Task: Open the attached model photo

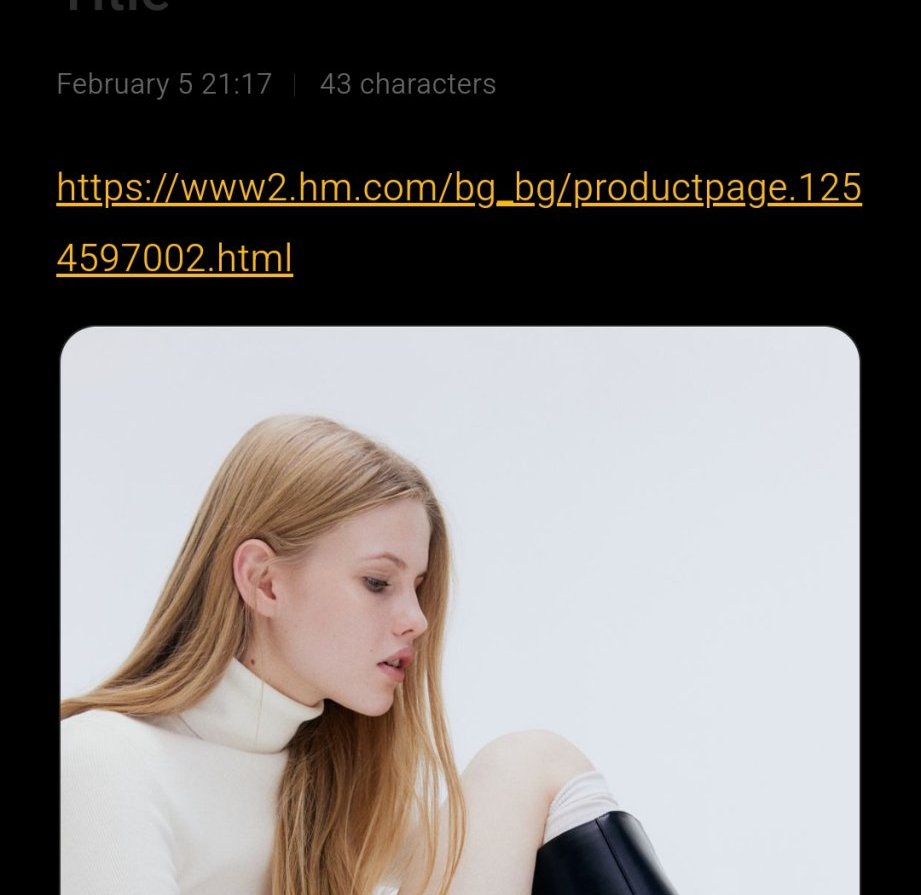Action: (x=460, y=610)
